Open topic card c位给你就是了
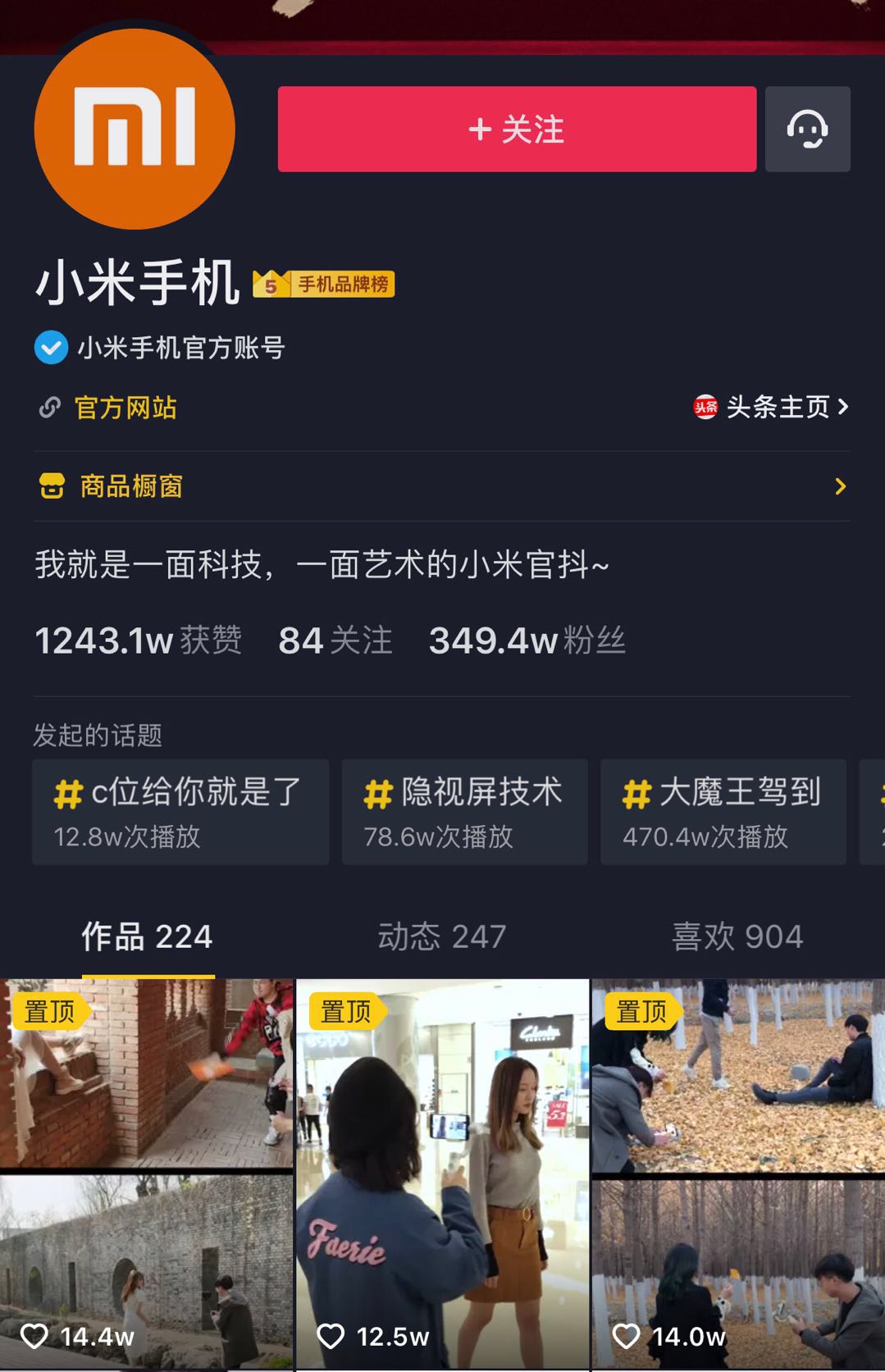This screenshot has height=1372, width=885. (x=180, y=812)
